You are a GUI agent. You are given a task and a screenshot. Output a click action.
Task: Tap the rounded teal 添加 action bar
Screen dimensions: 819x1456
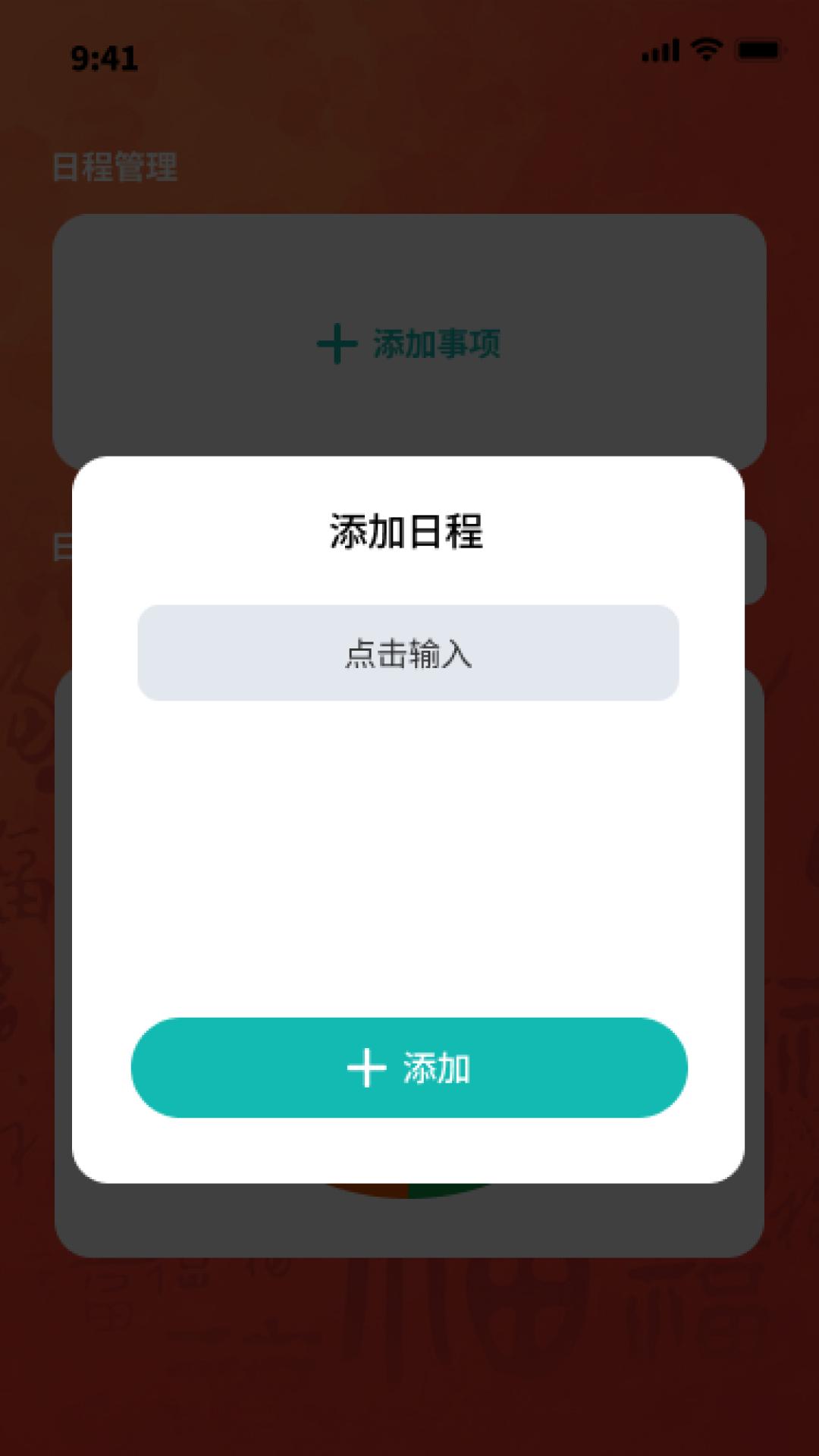click(x=409, y=1068)
